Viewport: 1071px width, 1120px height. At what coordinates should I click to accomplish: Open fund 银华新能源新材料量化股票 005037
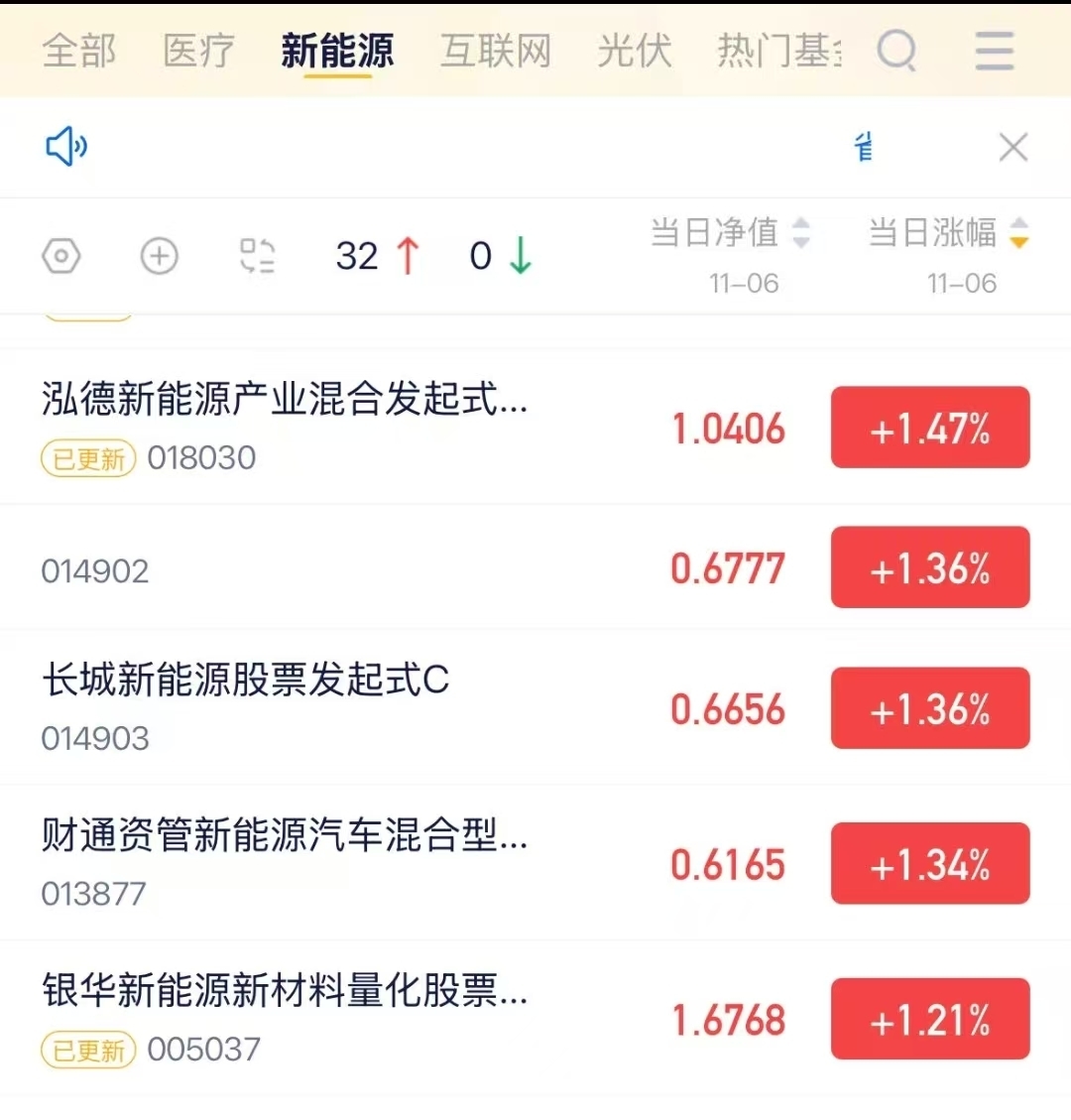(x=535, y=1019)
